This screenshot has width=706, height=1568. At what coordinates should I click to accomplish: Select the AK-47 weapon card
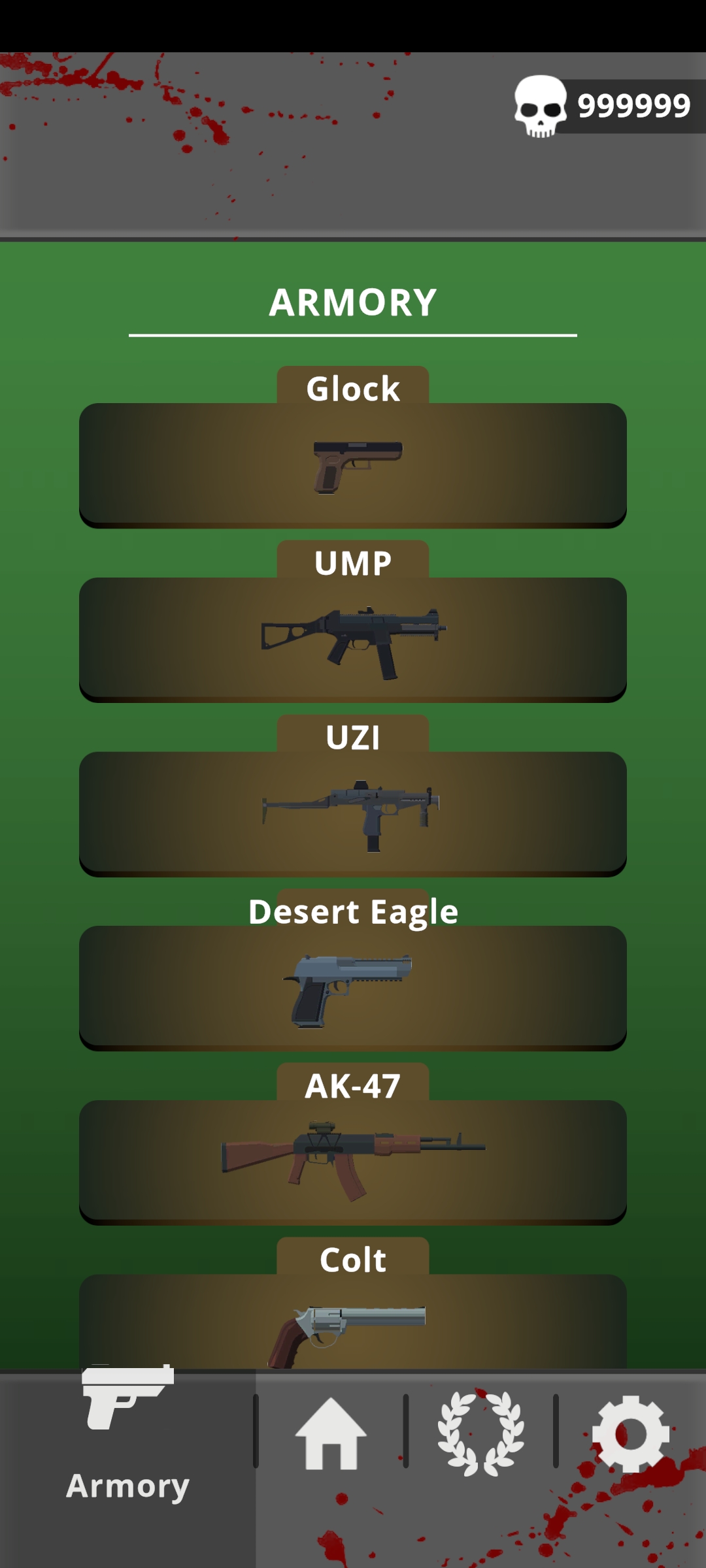(353, 1162)
